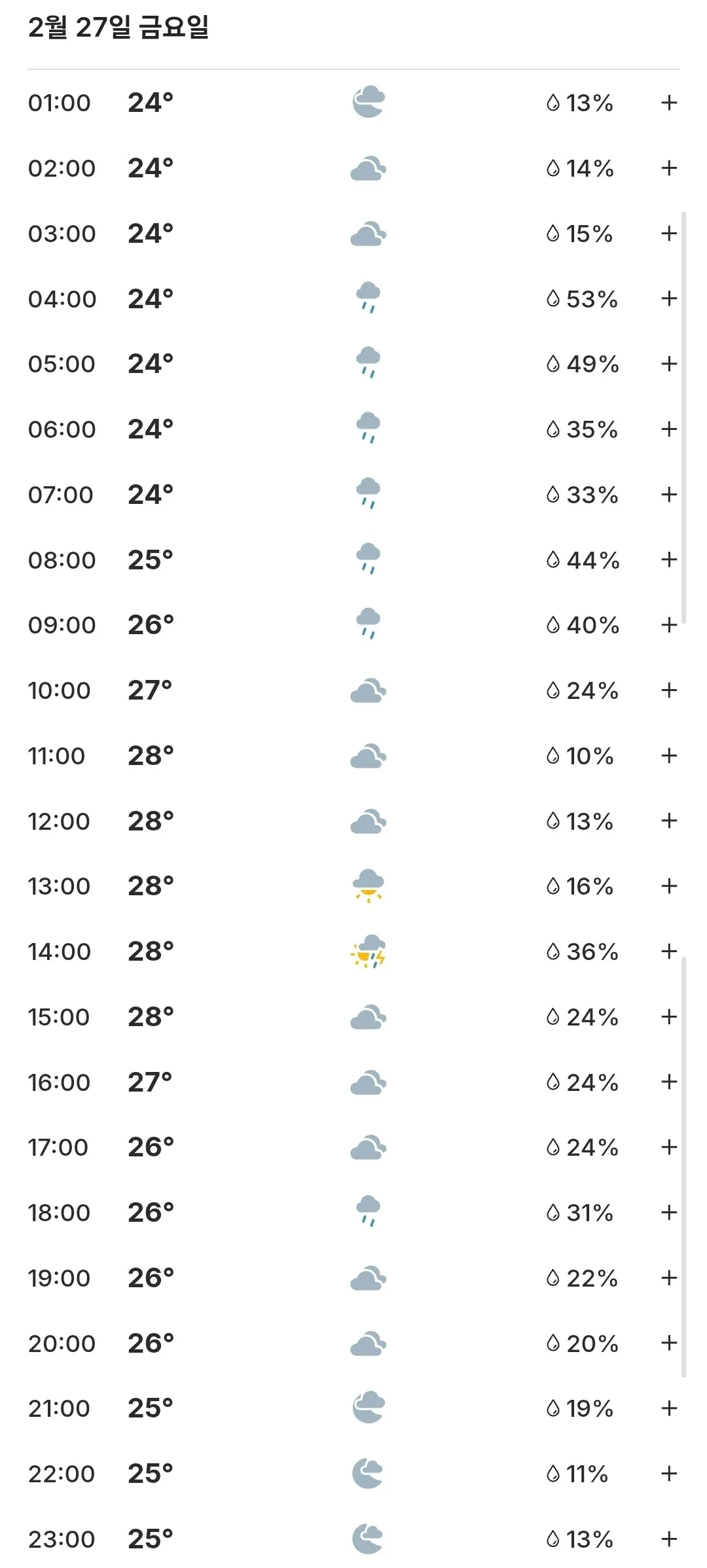Open the 17:00 hourly details
707x1568 pixels.
[668, 1147]
